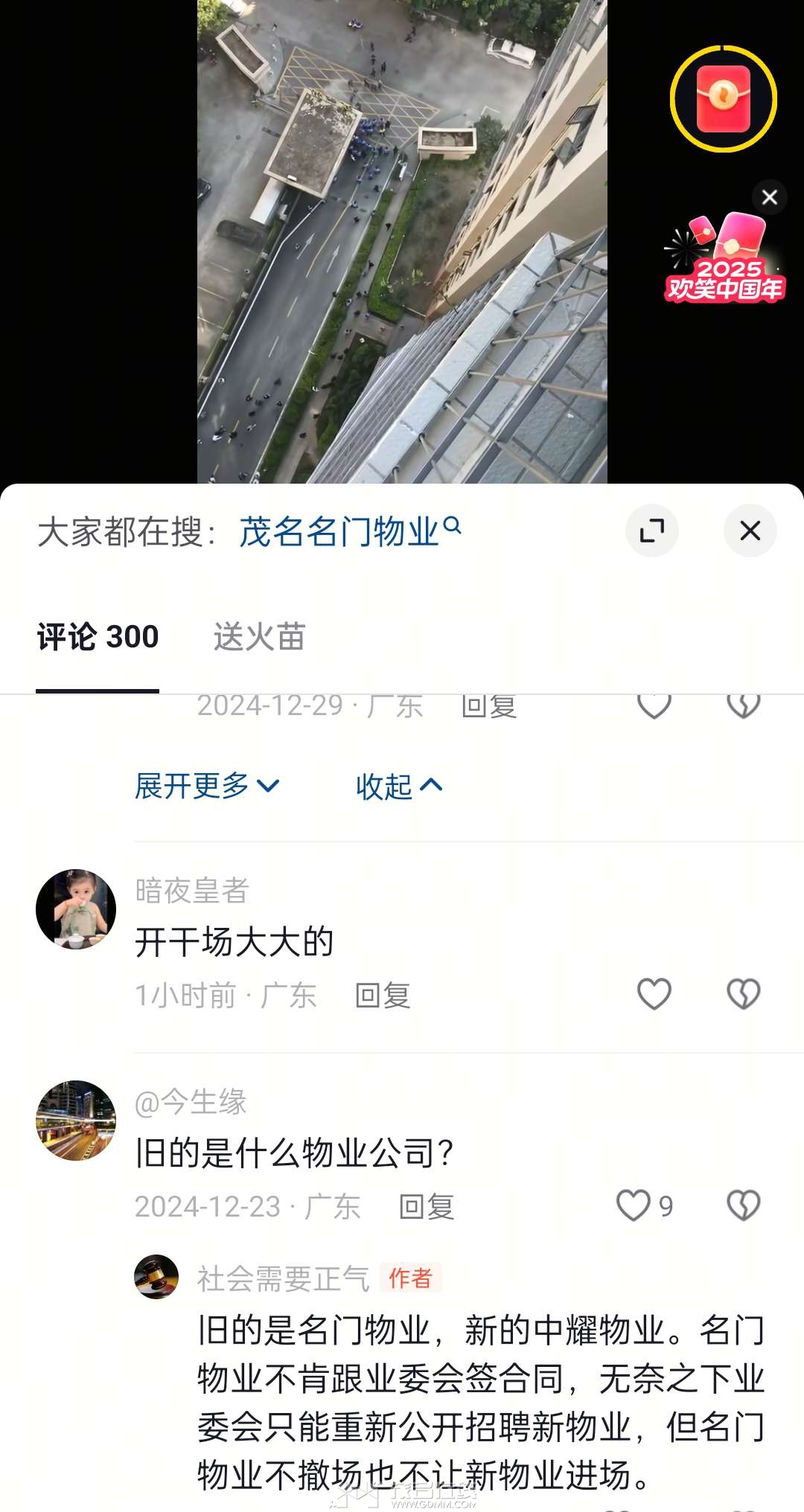
Task: Dislike 暗夜皇者's comment
Action: click(743, 994)
